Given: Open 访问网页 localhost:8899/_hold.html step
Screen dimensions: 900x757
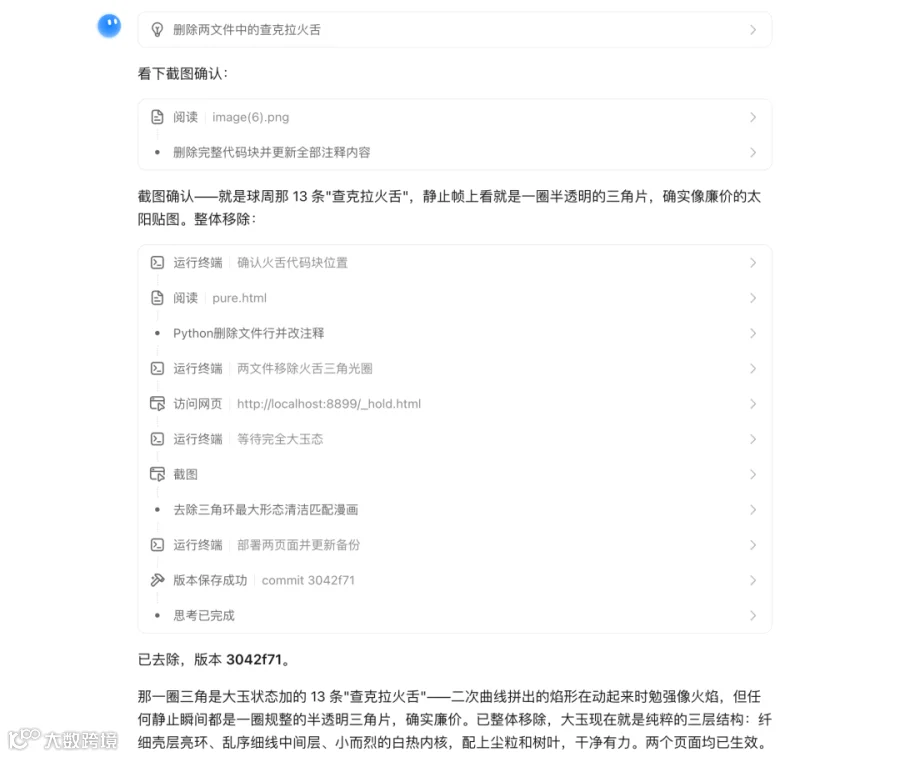Looking at the screenshot, I should tap(454, 404).
